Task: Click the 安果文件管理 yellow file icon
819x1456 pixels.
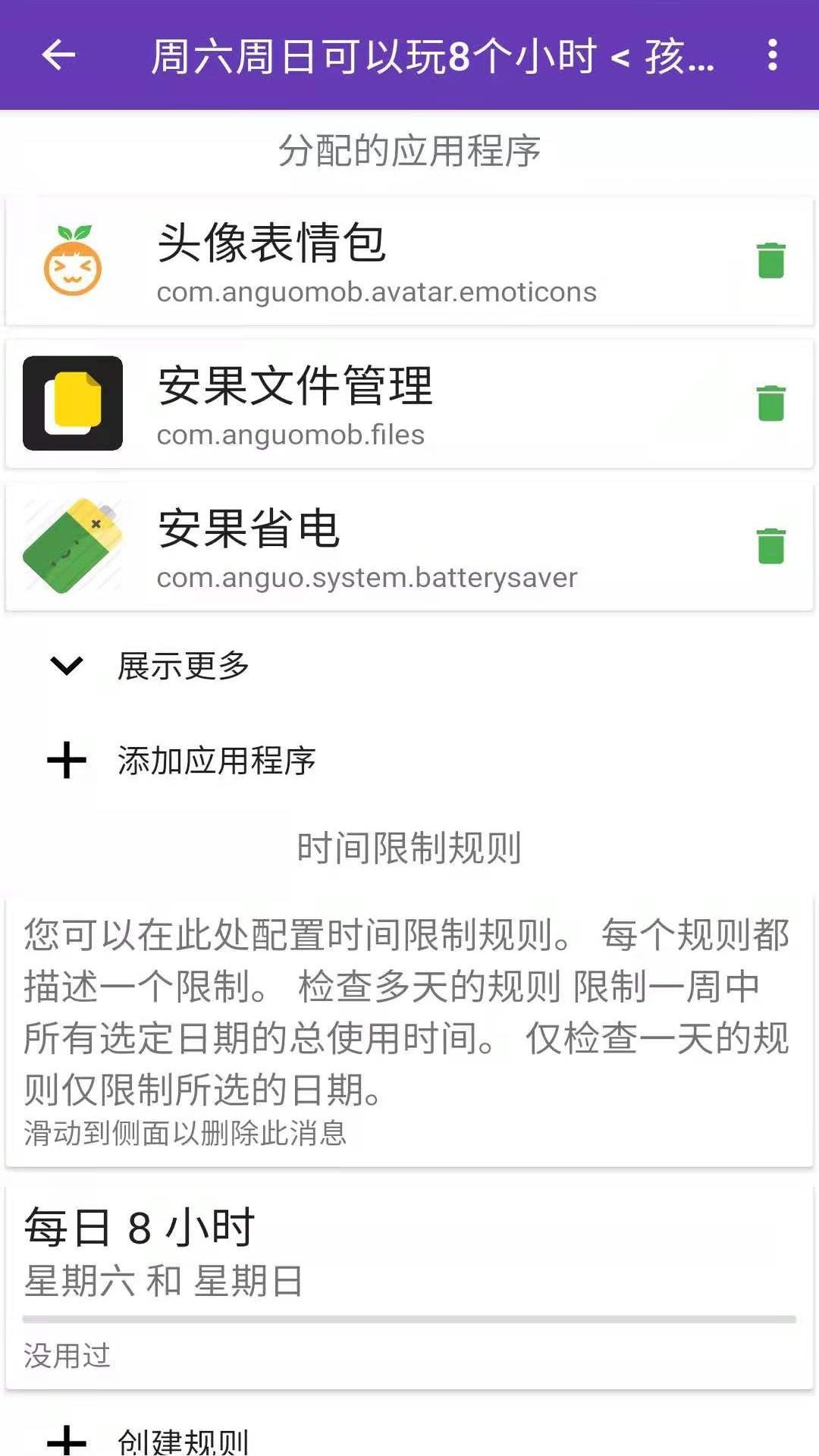Action: (x=74, y=402)
